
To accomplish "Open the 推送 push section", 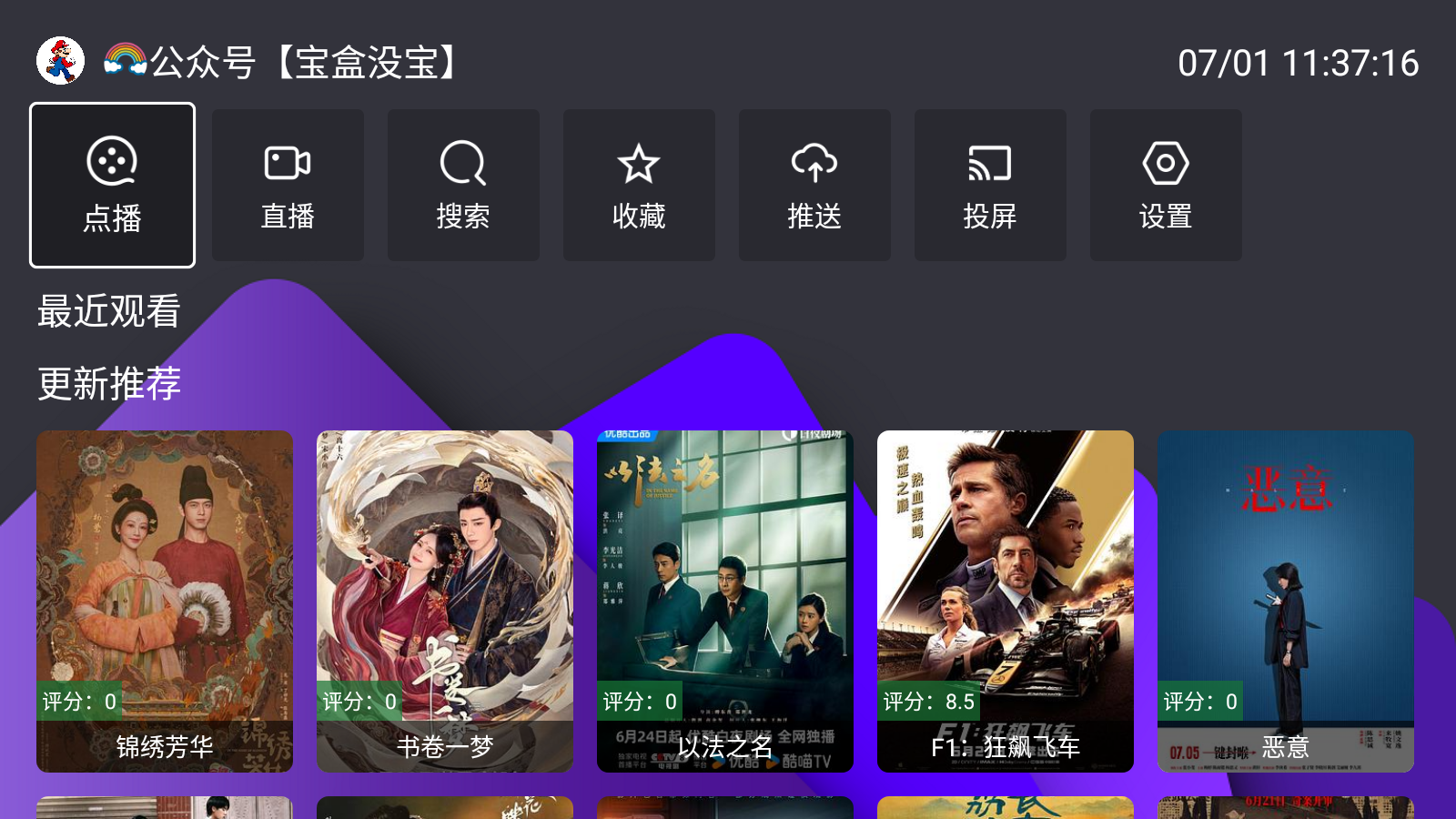I will tap(814, 186).
